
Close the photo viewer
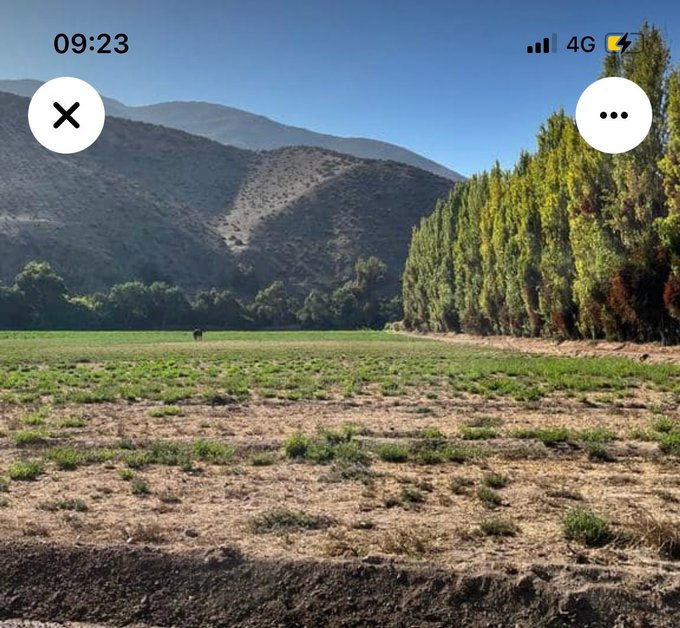[x=66, y=115]
